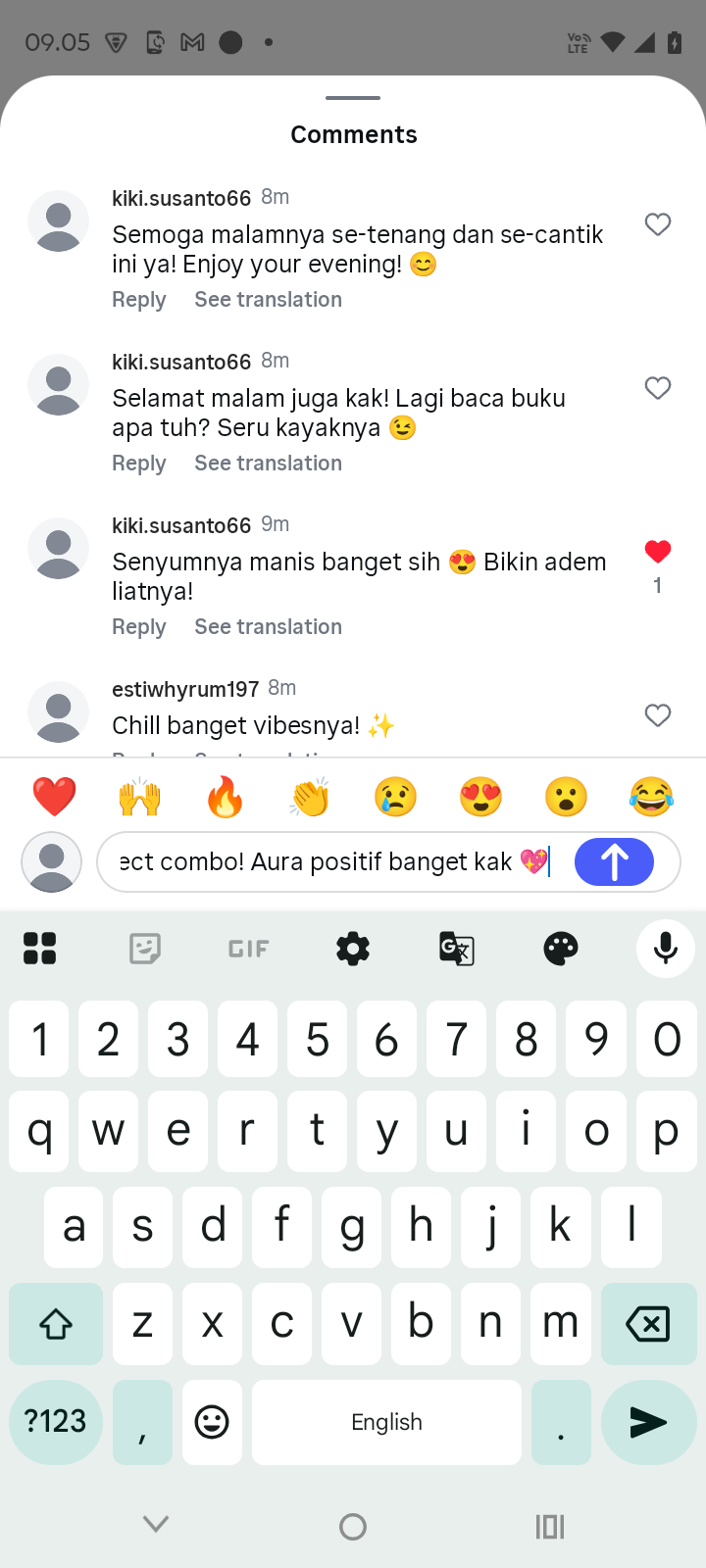Open the GIF keyboard option
The image size is (706, 1568).
248,949
